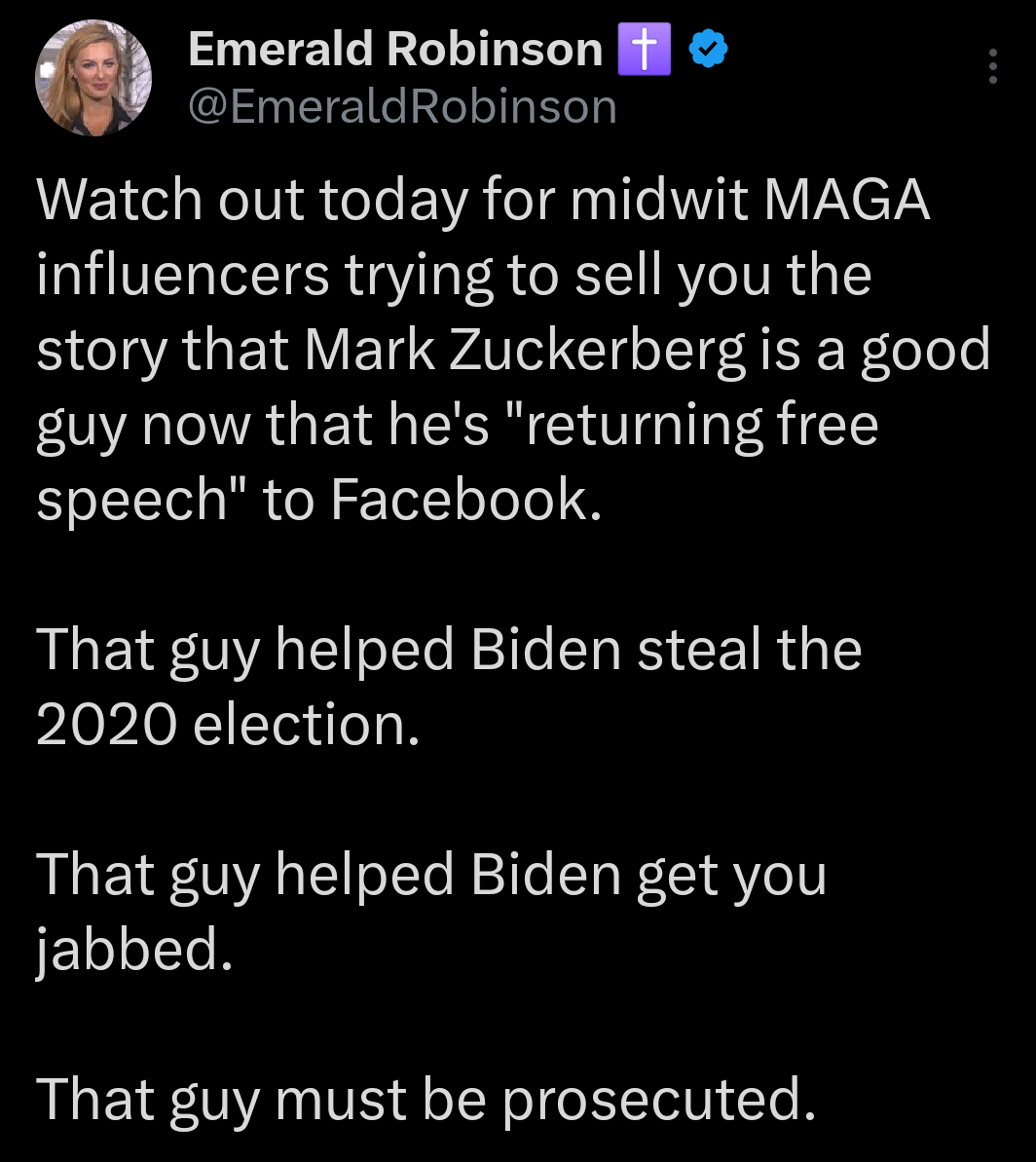Image resolution: width=1036 pixels, height=1162 pixels.
Task: Open Emerald Robinson's profile picture
Action: [93, 78]
